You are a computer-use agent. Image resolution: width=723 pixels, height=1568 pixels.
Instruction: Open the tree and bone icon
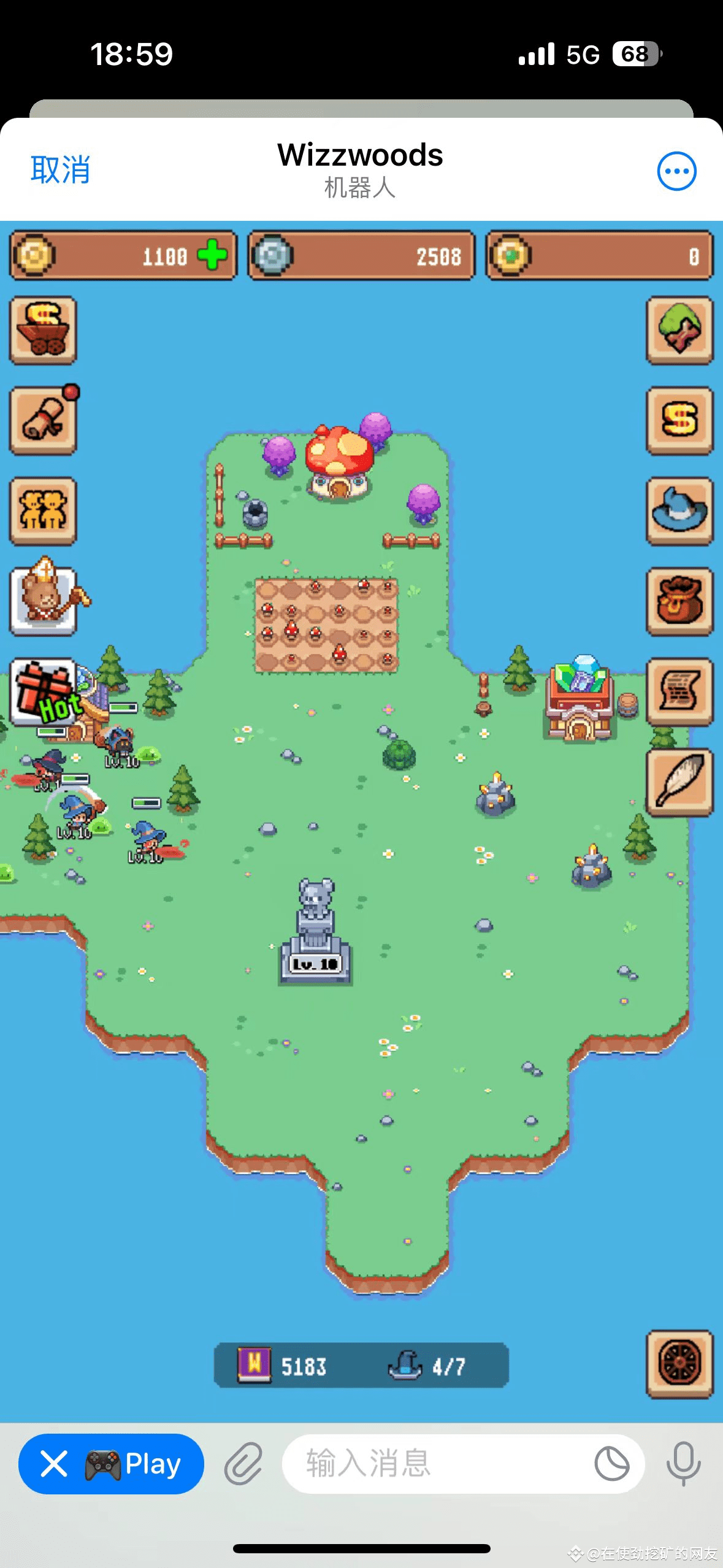tap(679, 330)
